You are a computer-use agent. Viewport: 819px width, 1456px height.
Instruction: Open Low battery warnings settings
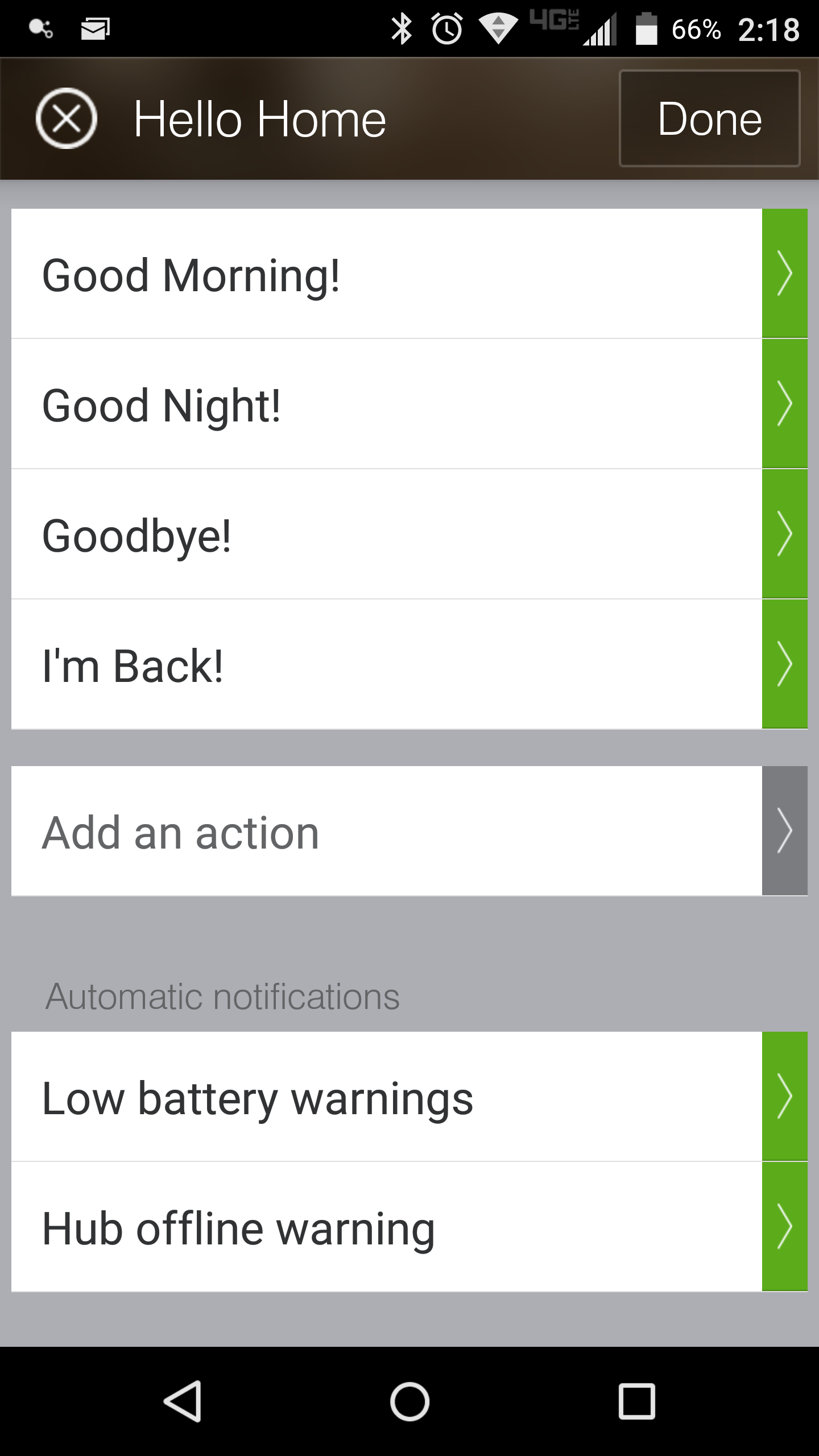tap(409, 1097)
